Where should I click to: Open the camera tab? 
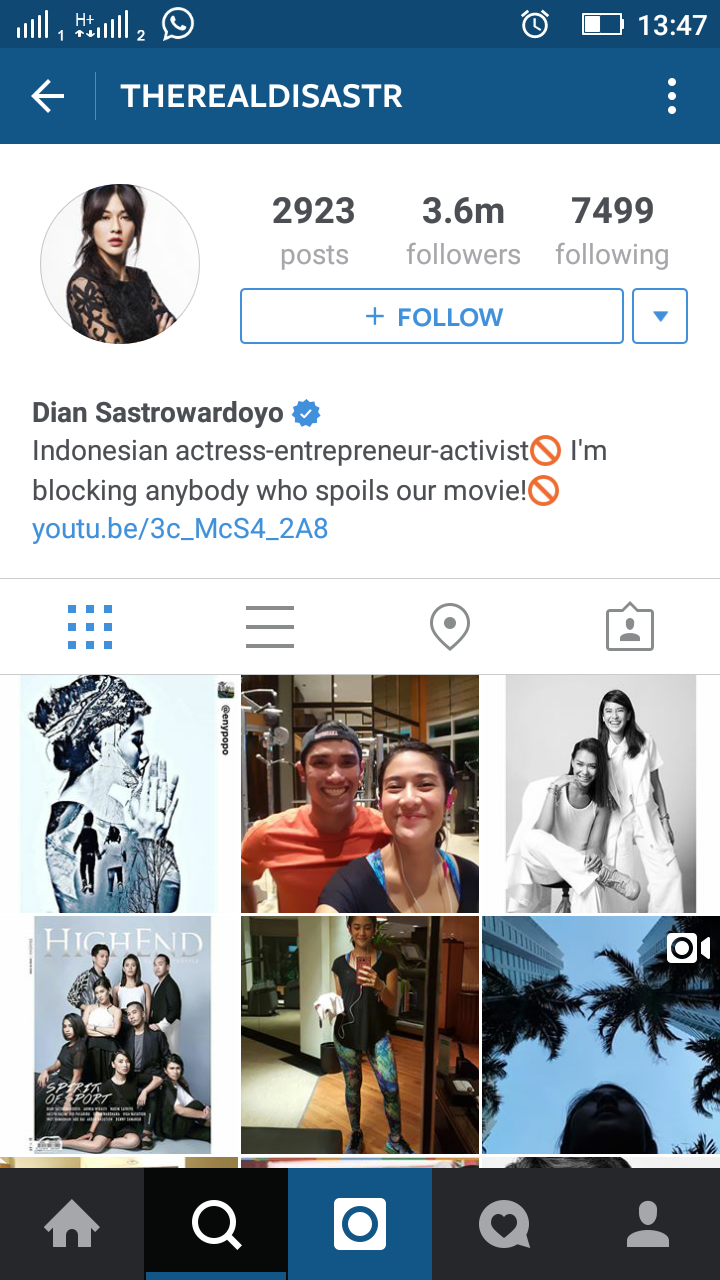point(360,1225)
